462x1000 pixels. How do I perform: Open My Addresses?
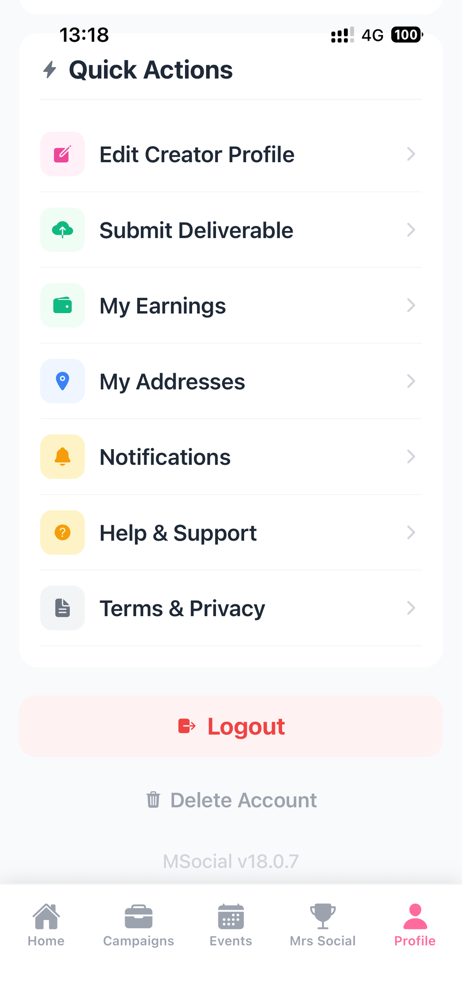click(230, 381)
